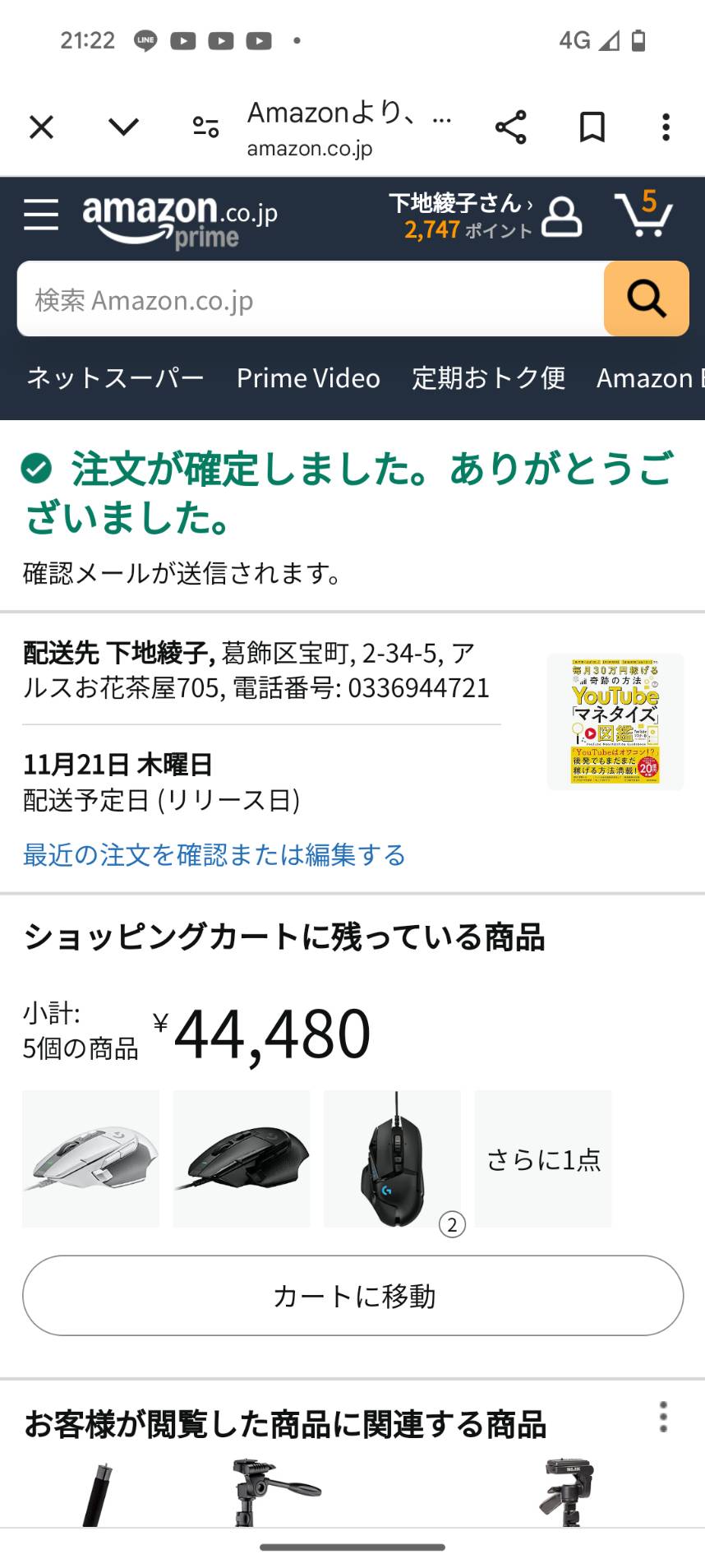Open the shopping cart icon
This screenshot has height=1568, width=705.
[x=643, y=215]
